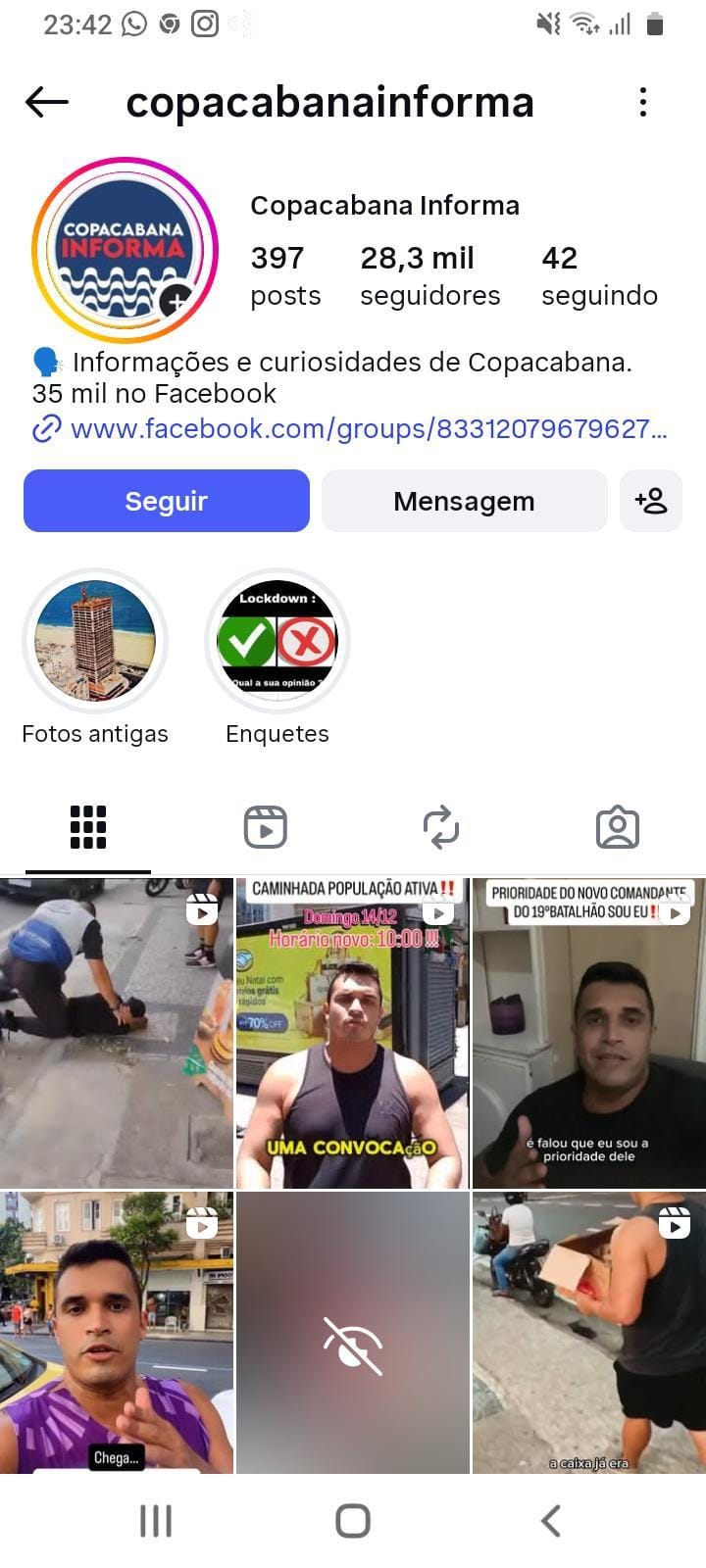Open the 19º Batalhão comandante reel
This screenshot has width=706, height=1568.
(x=588, y=1034)
